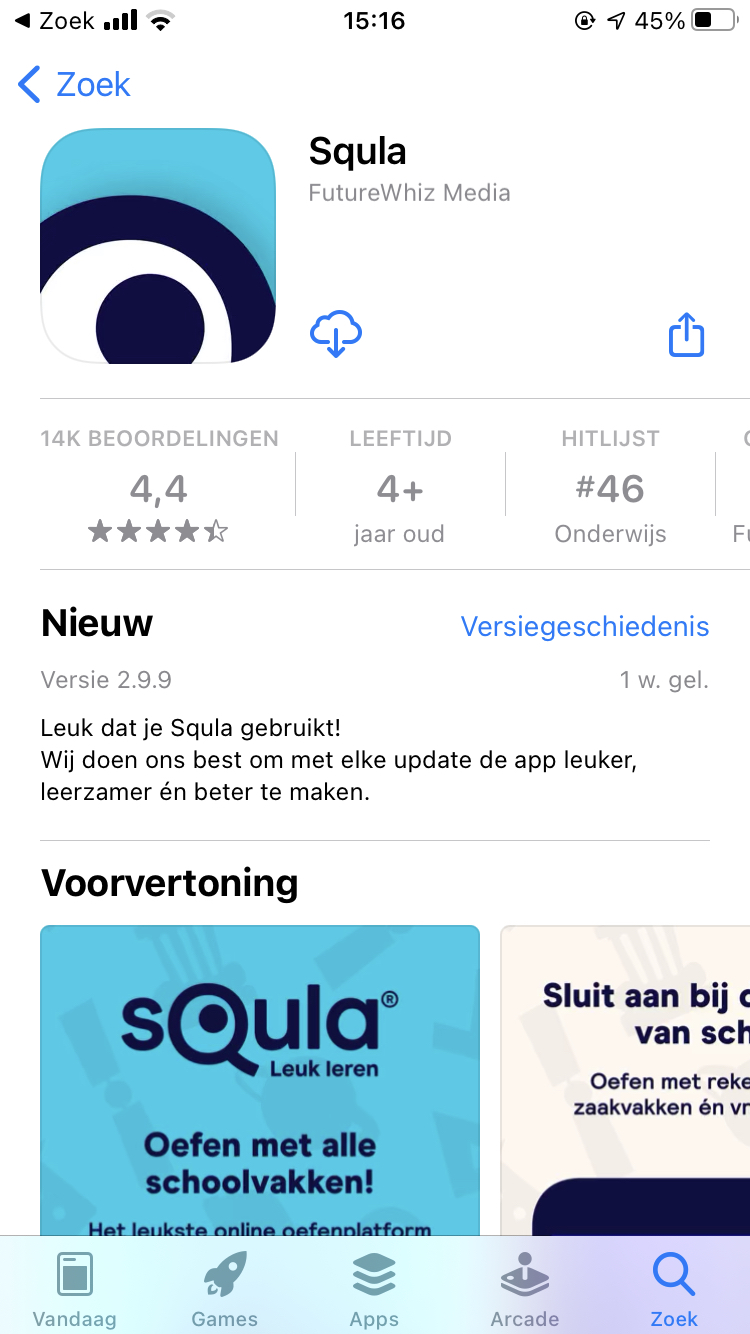Tap the Zoek magnifying glass icon
Viewport: 750px width, 1334px height.
tap(673, 1270)
